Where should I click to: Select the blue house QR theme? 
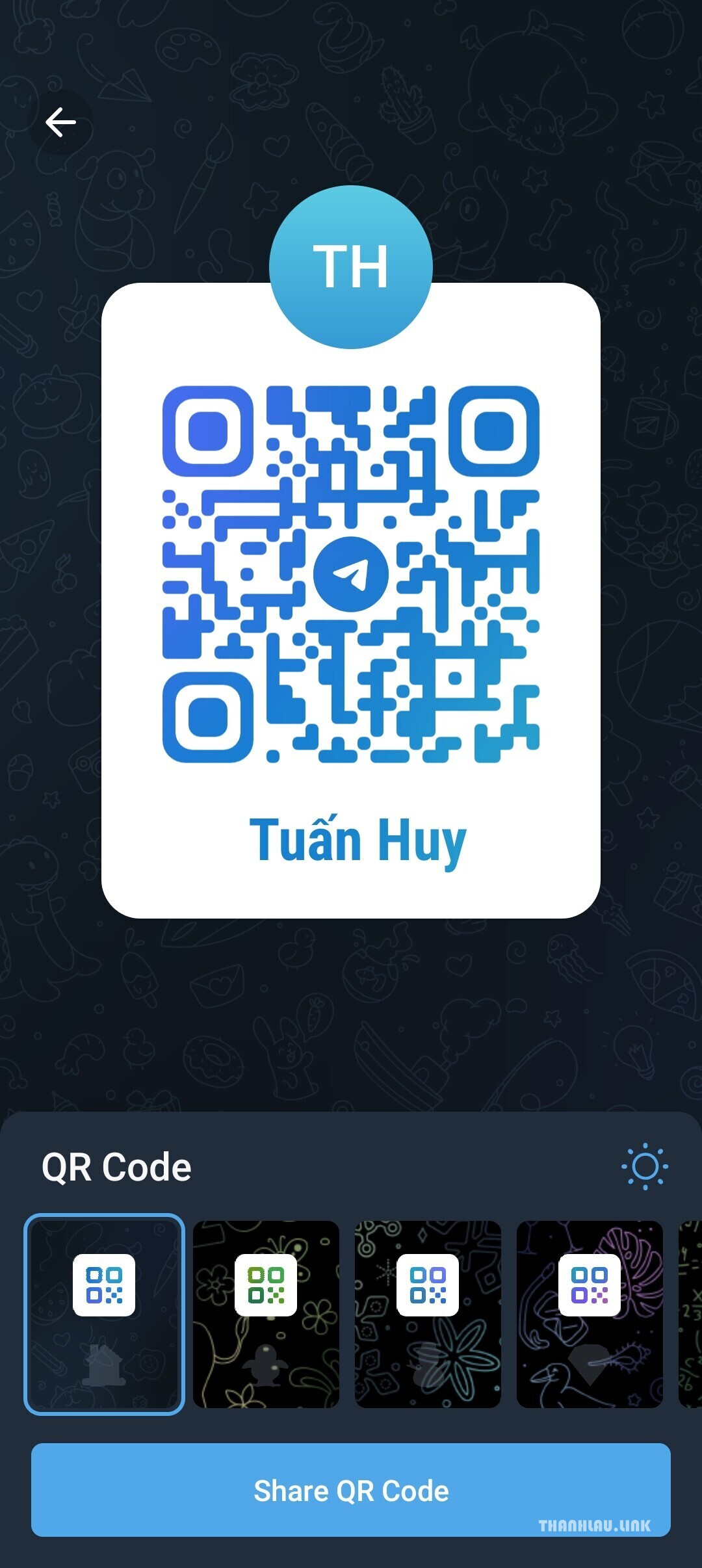(x=104, y=1314)
